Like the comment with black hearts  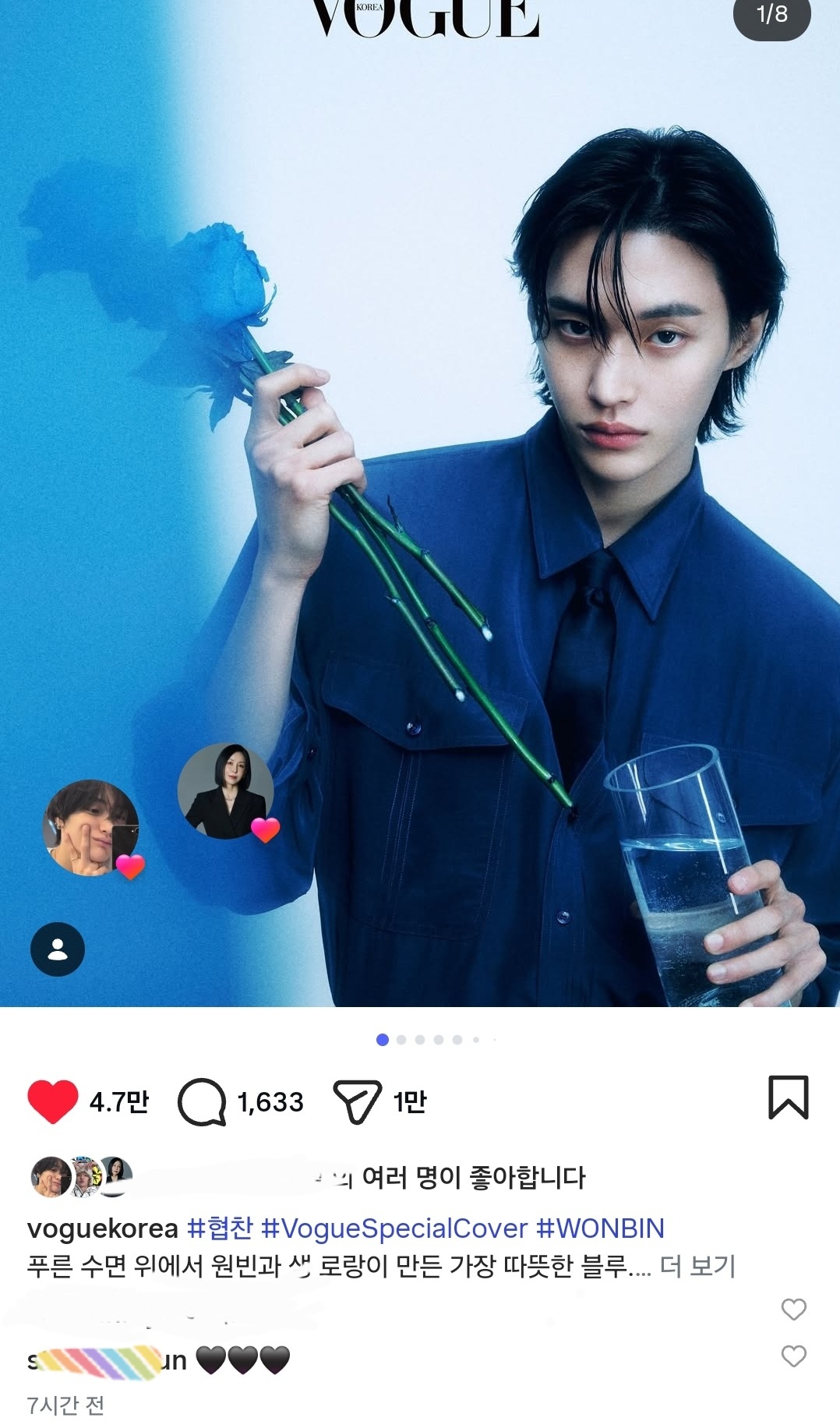point(793,1356)
